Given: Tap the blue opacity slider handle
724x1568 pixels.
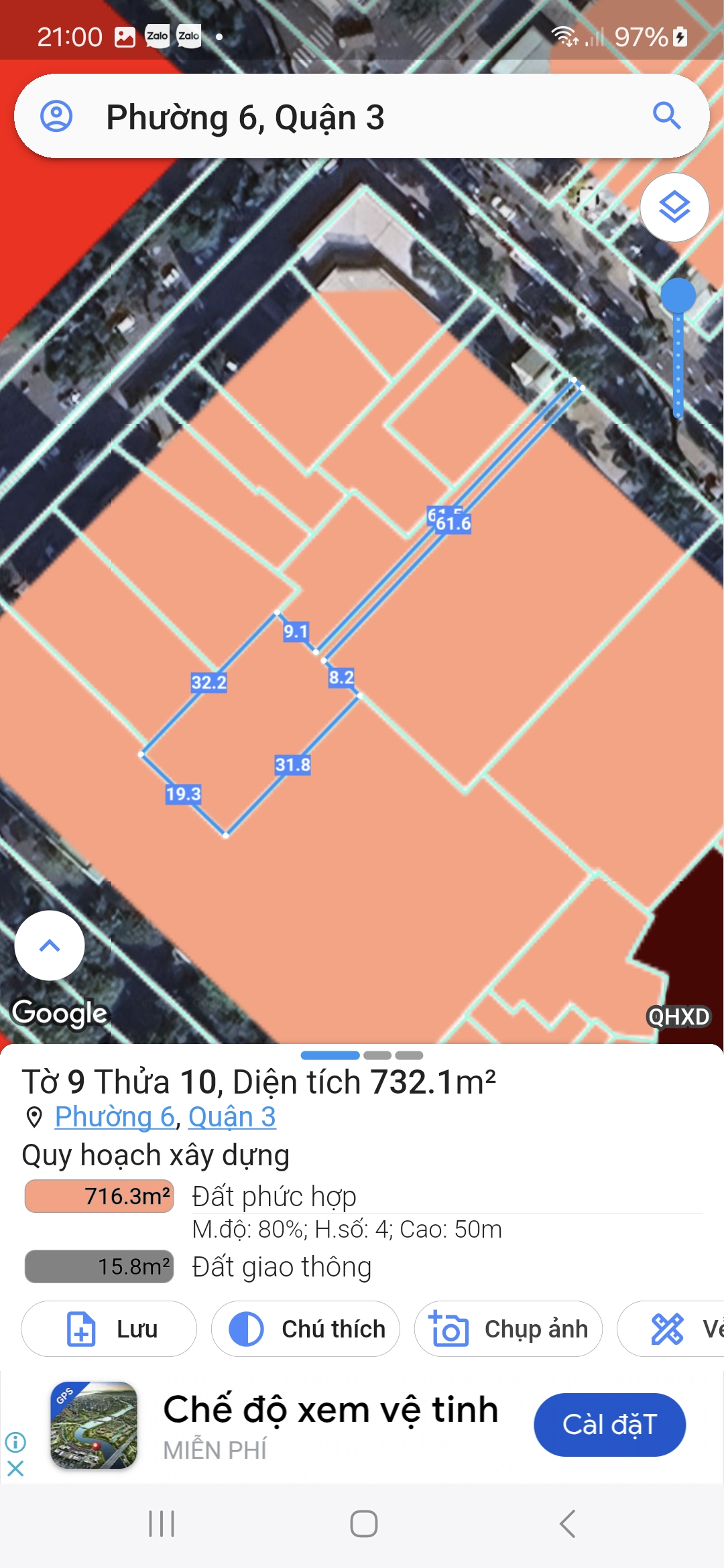Looking at the screenshot, I should [678, 295].
